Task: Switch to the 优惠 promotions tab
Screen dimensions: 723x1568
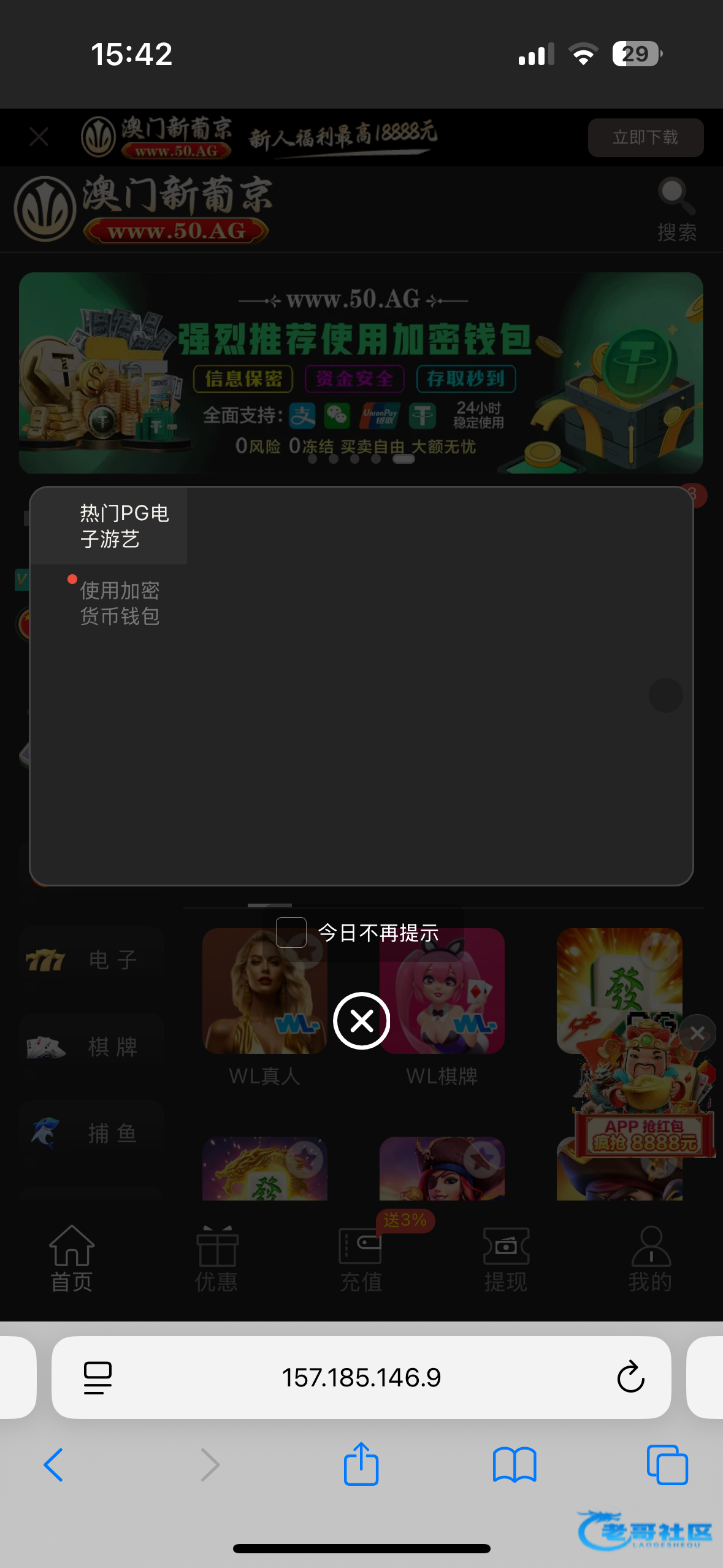Action: click(x=216, y=1259)
